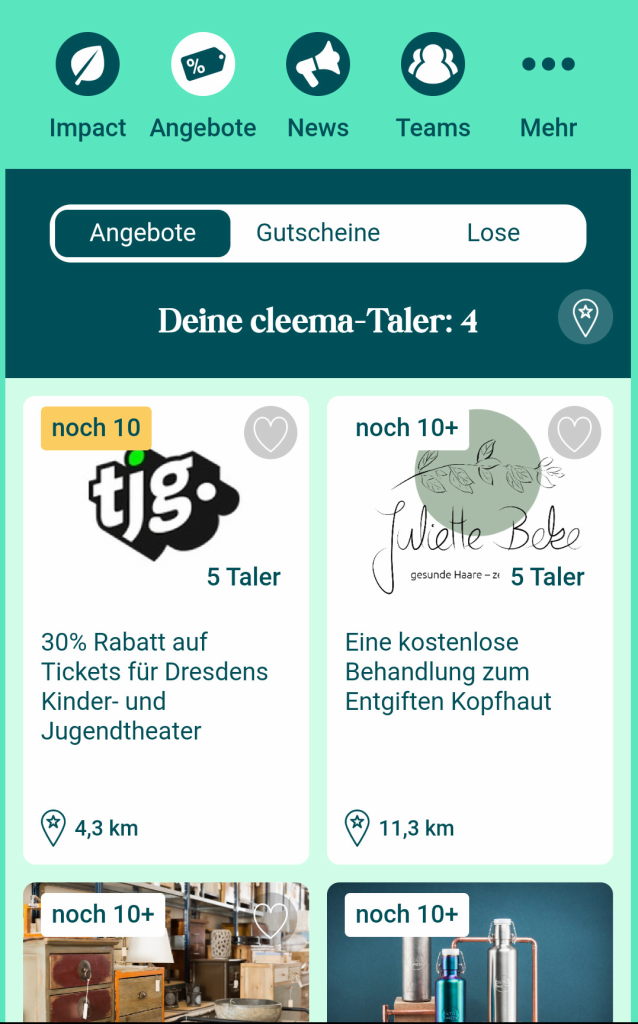The image size is (638, 1024).
Task: Heart the furniture store offer
Action: pos(270,919)
